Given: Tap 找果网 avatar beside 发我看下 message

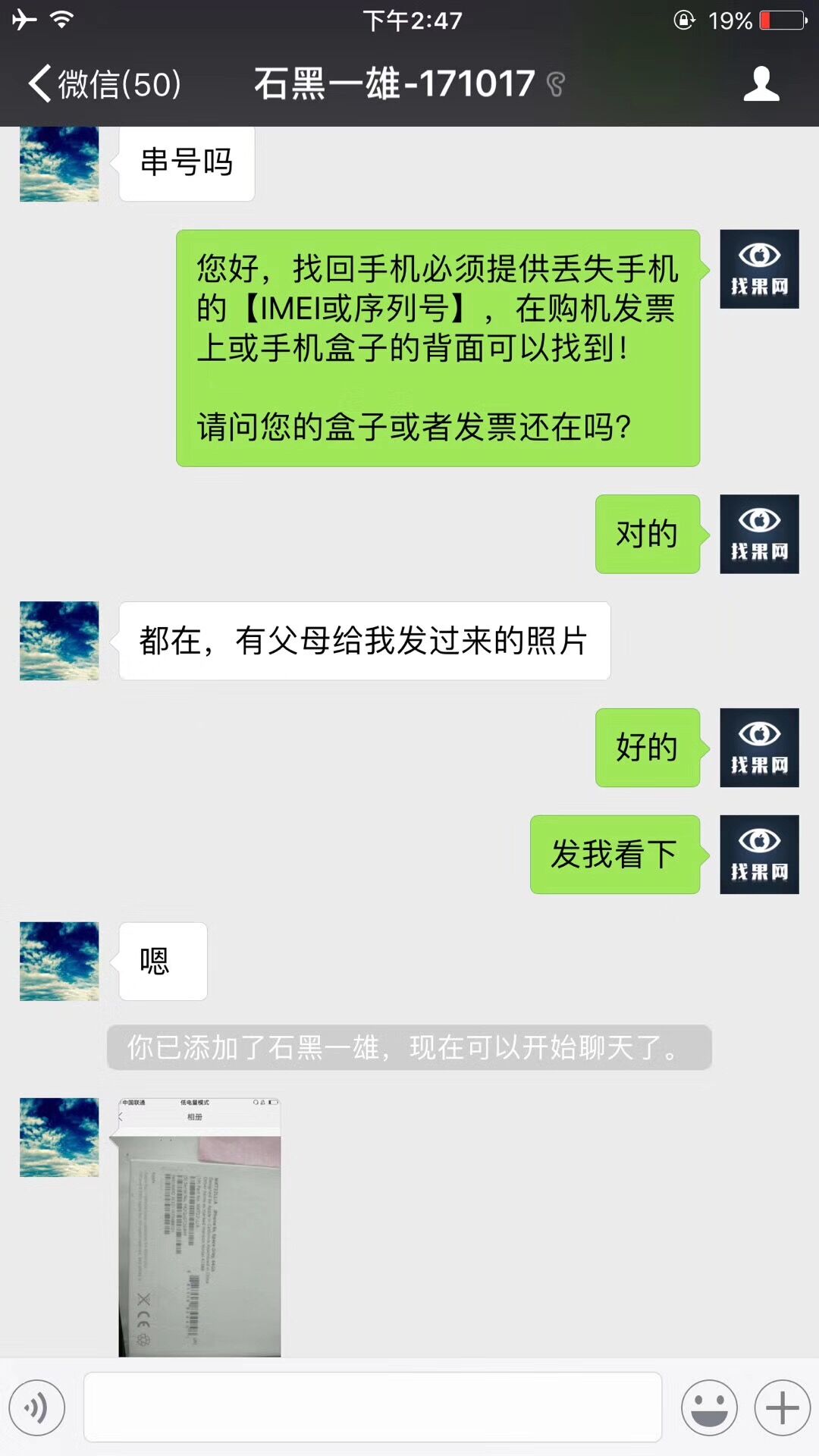Looking at the screenshot, I should point(759,855).
